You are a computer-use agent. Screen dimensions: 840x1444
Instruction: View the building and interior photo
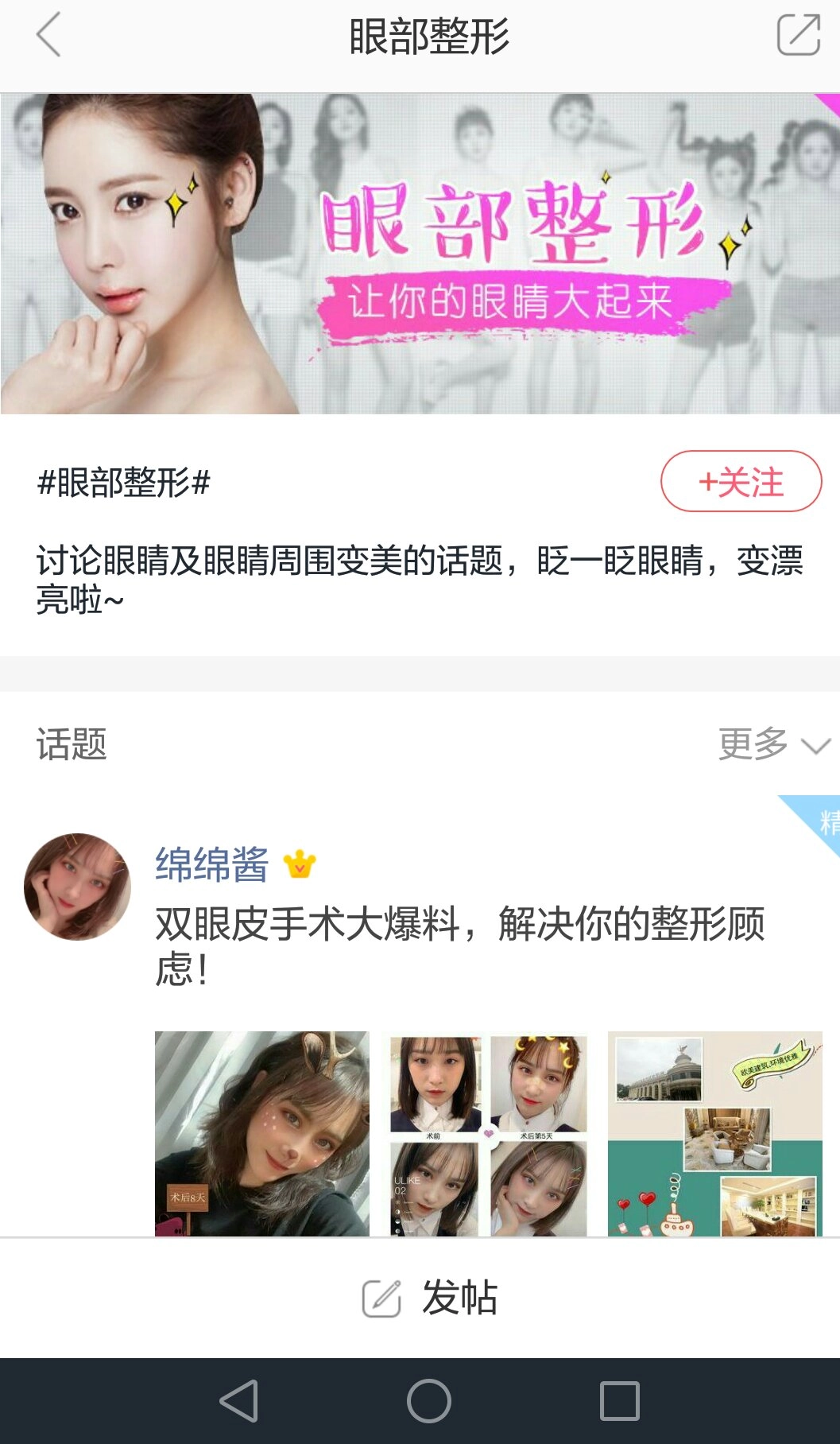pyautogui.click(x=714, y=1133)
